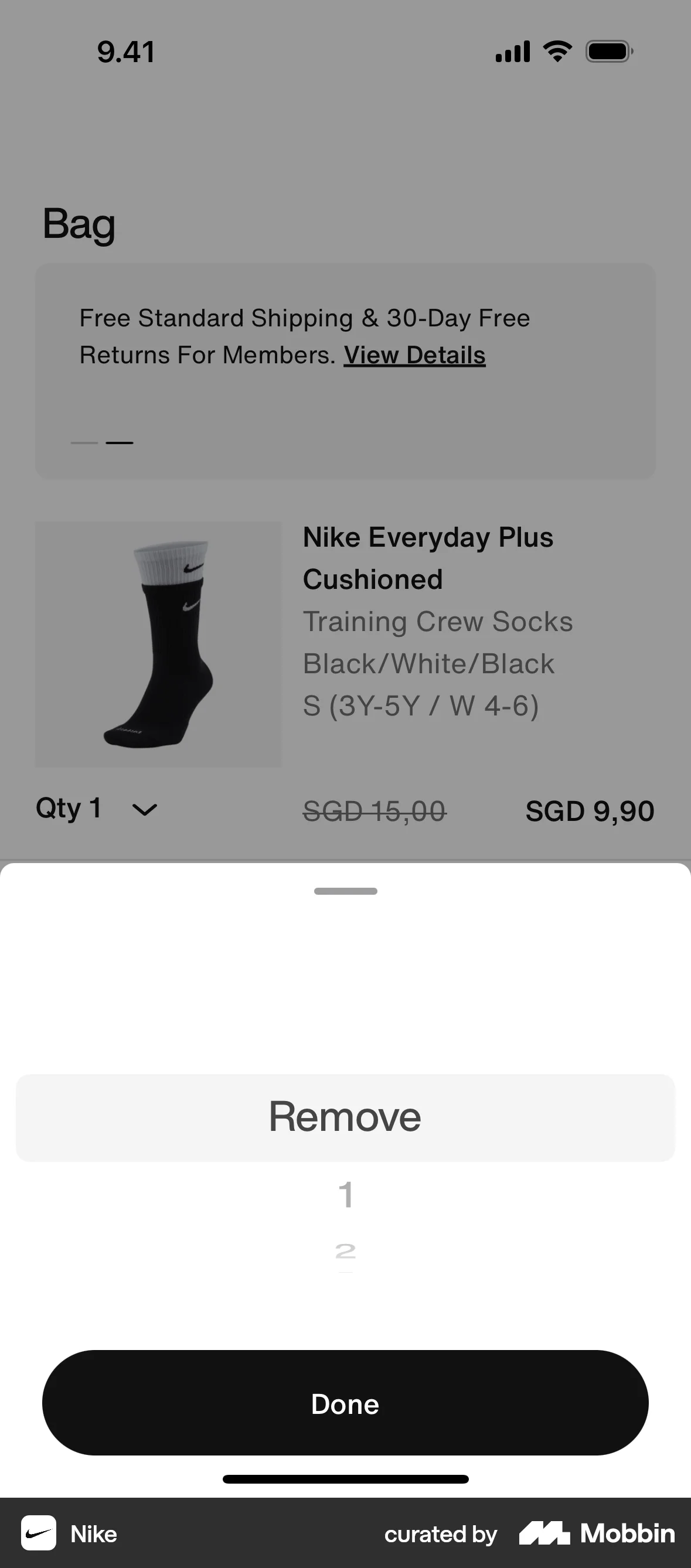Viewport: 691px width, 1568px height.
Task: Open the quantity selector next to Qty 1
Action: pyautogui.click(x=97, y=810)
